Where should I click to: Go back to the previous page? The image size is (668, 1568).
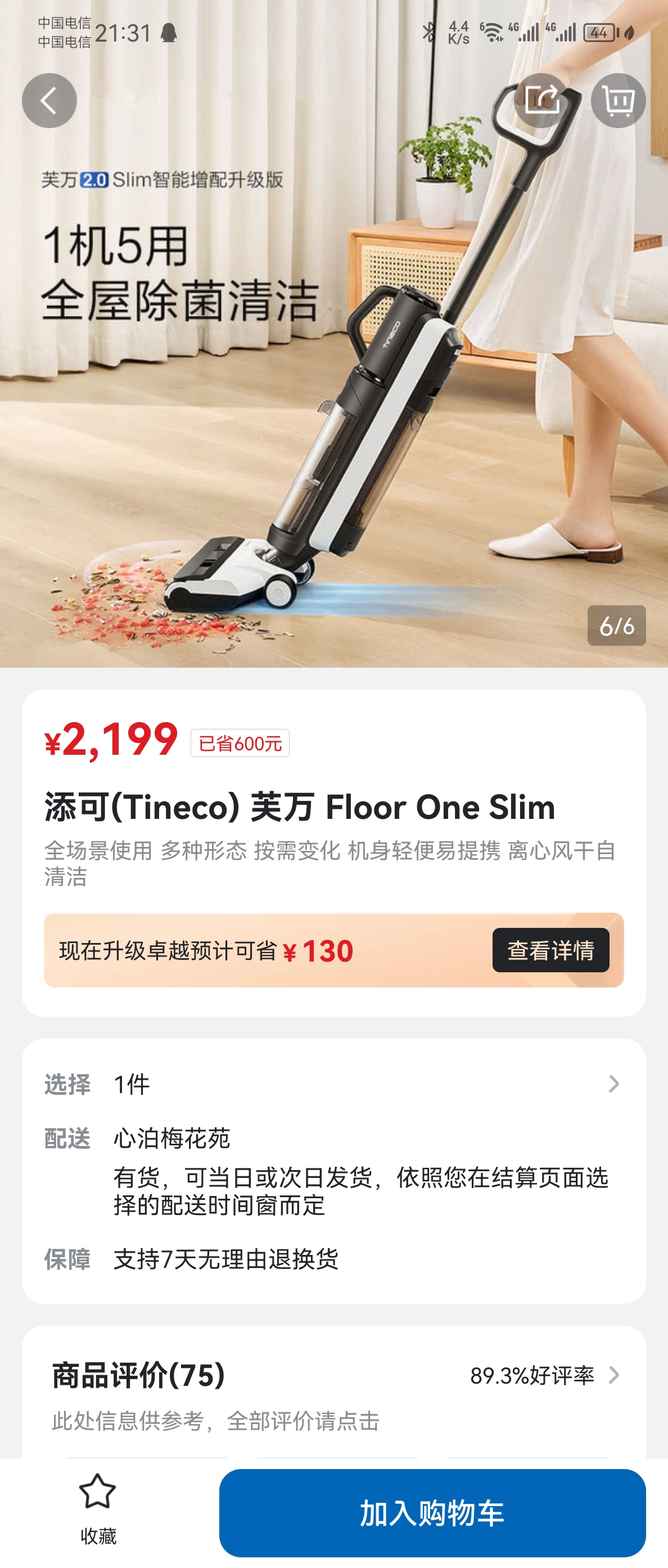pyautogui.click(x=49, y=101)
